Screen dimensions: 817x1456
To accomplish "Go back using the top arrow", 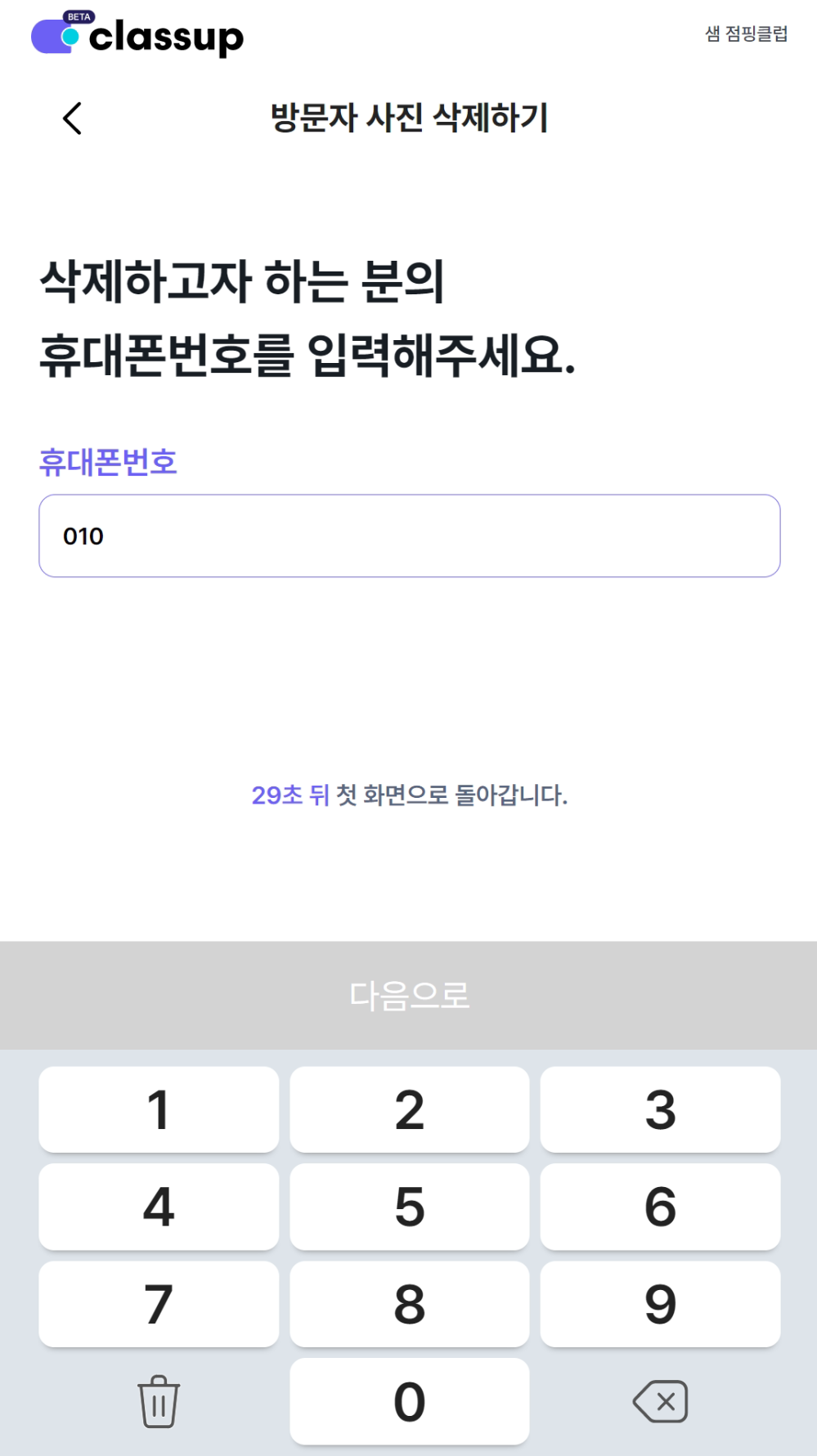I will 73,119.
